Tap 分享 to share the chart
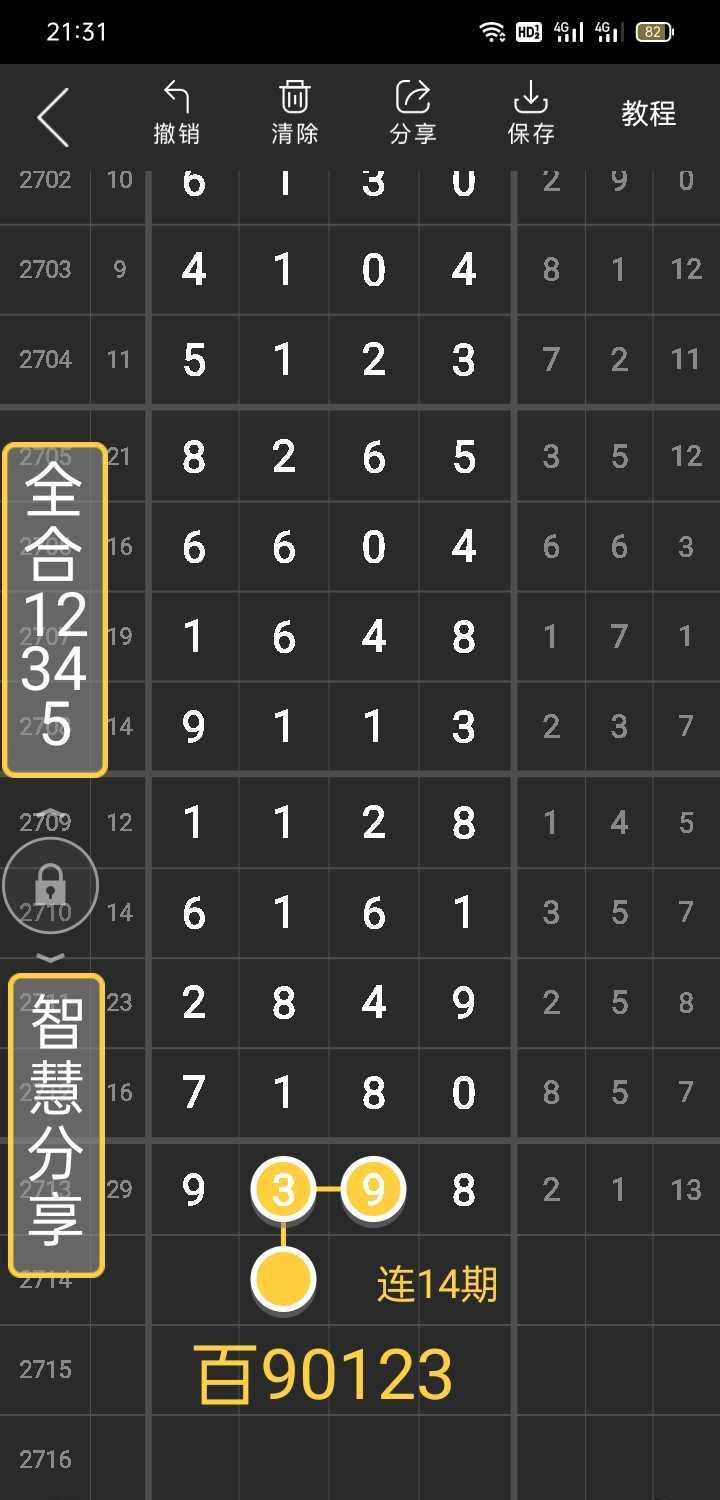The image size is (720, 1500). 412,113
